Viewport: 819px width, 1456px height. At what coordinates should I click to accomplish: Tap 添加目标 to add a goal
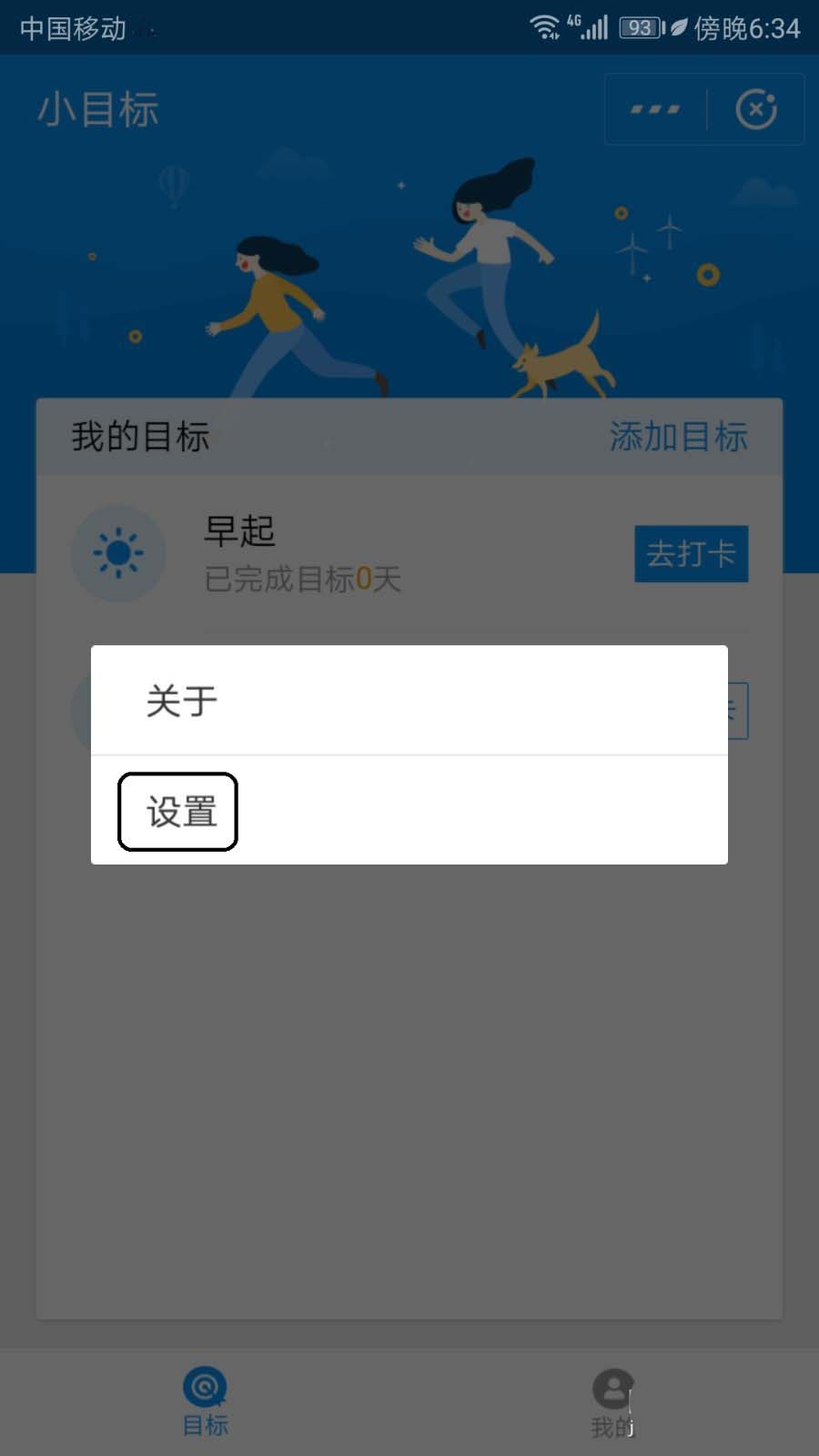(x=678, y=437)
